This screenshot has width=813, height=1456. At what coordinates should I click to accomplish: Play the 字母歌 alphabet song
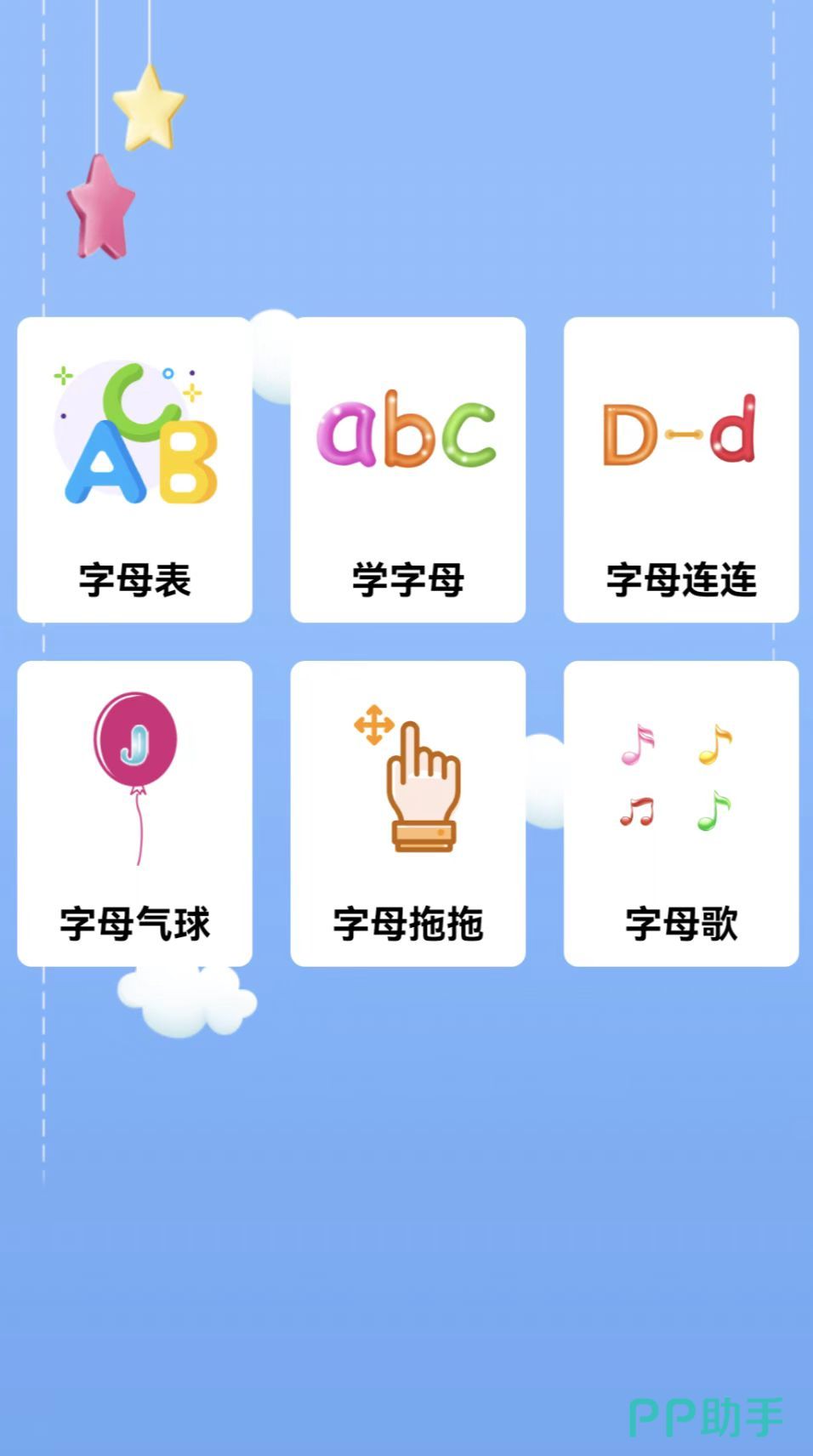point(680,813)
